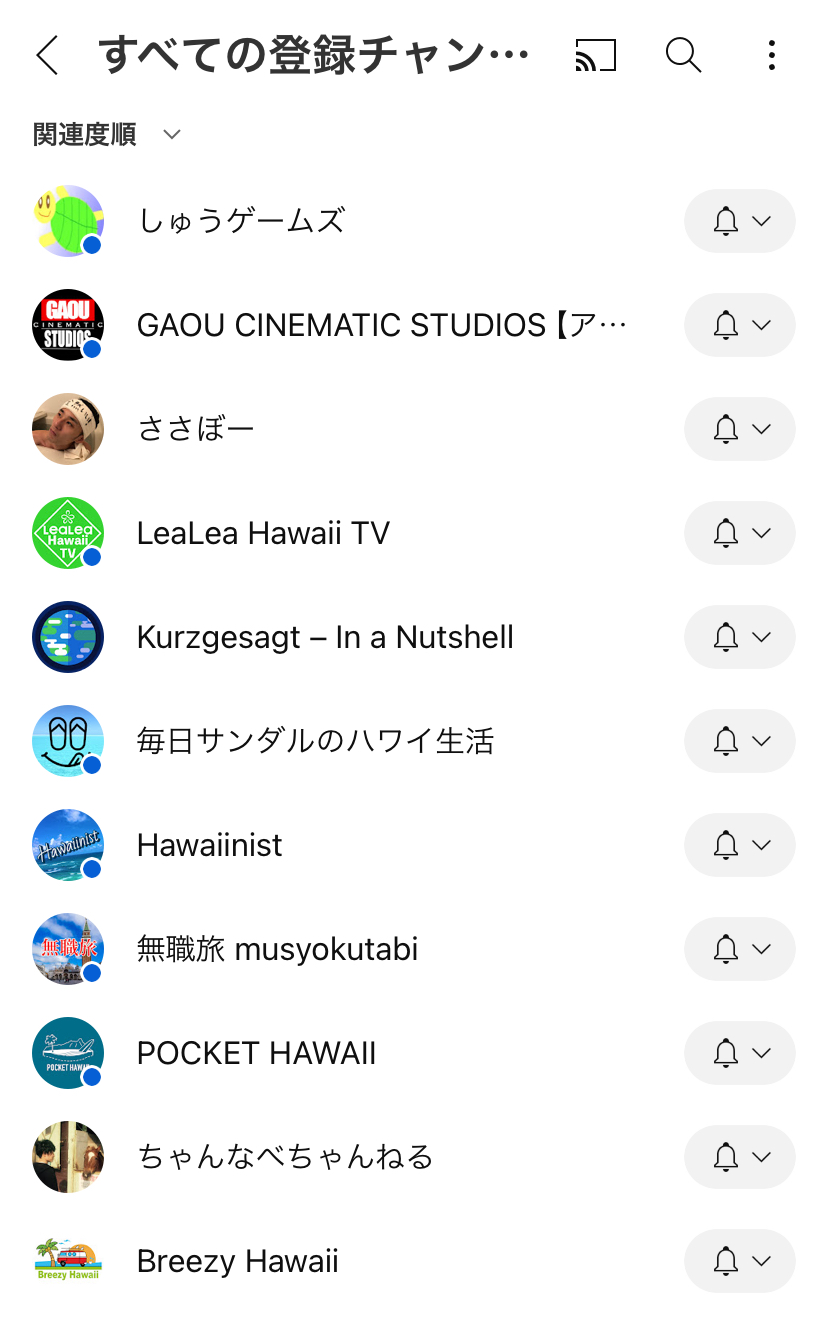Change notification settings for Hawaiinist
Screen dimensions: 828x1334
[x=740, y=845]
